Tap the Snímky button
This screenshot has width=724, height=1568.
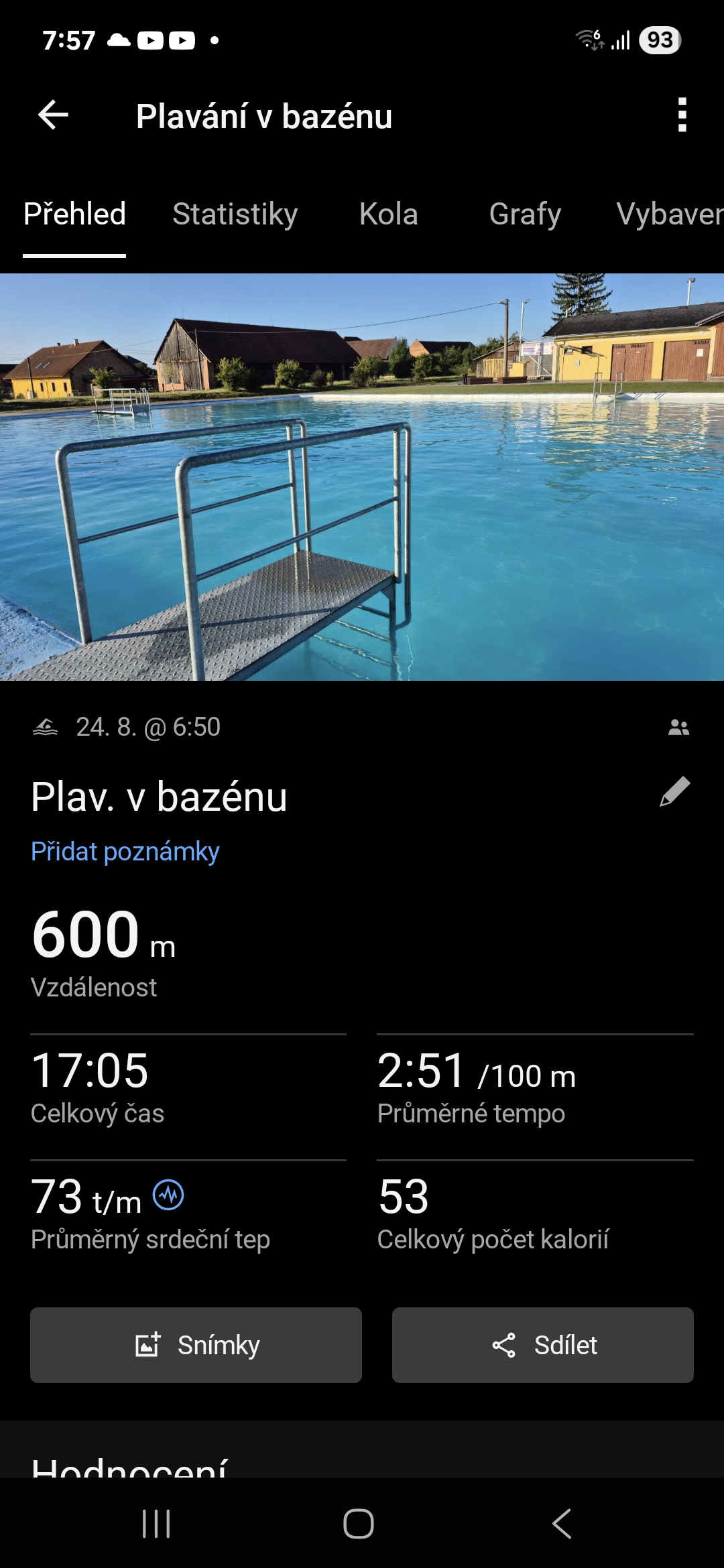[x=196, y=1345]
